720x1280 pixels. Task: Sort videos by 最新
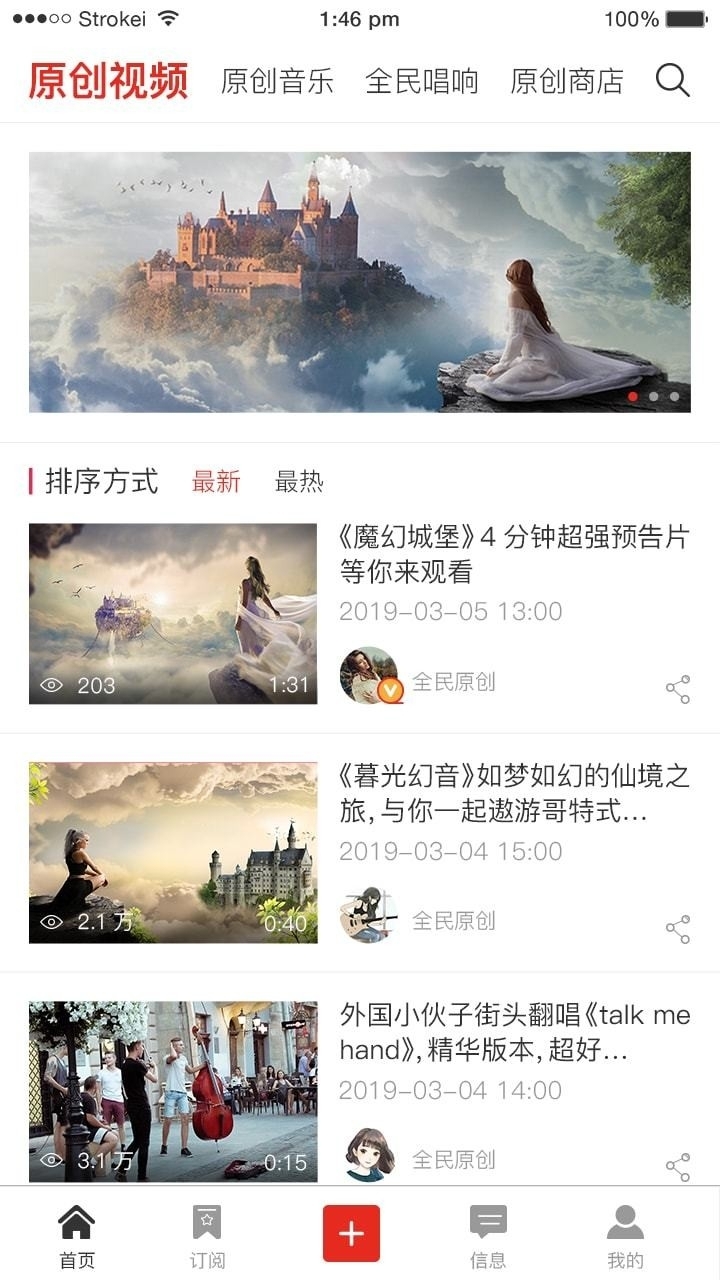[x=216, y=482]
